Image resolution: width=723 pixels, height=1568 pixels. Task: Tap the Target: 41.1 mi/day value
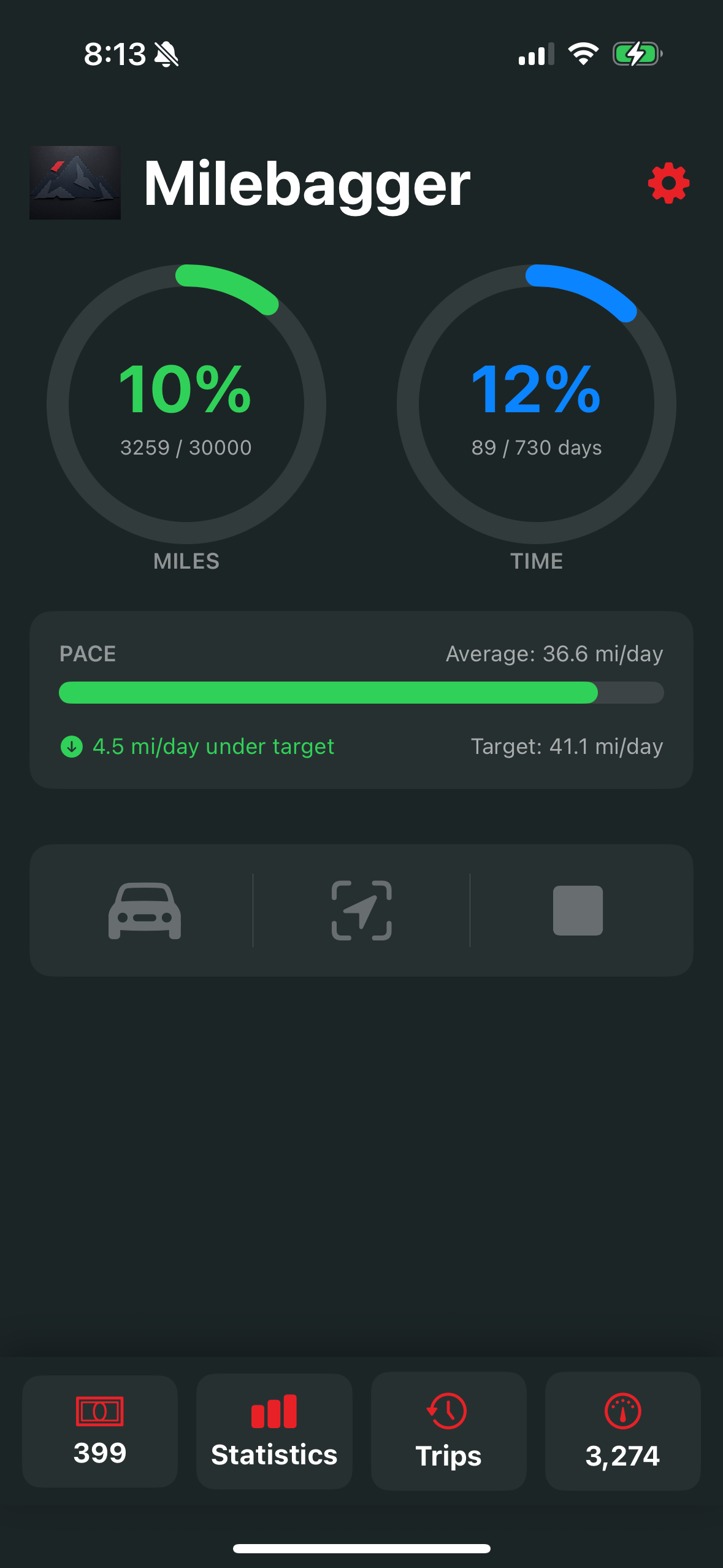point(568,747)
